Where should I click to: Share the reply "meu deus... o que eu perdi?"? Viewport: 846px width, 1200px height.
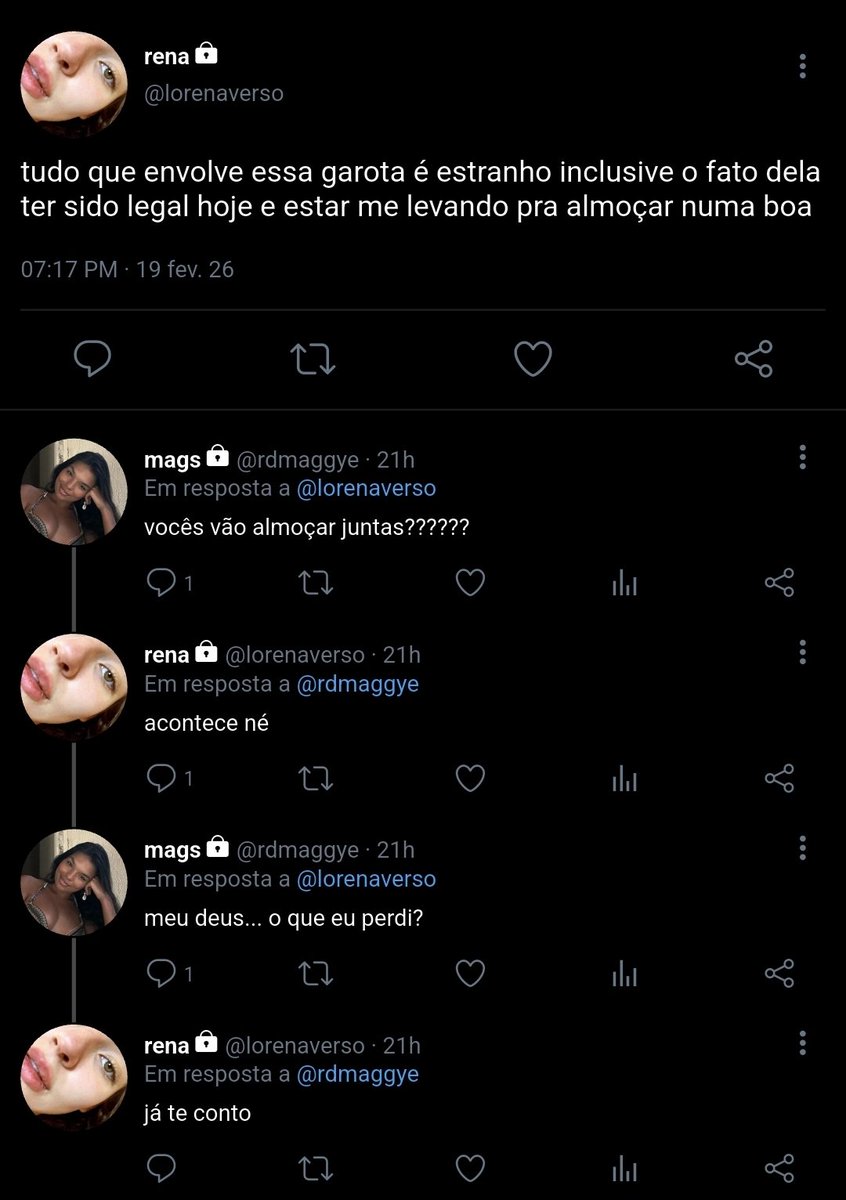(779, 973)
